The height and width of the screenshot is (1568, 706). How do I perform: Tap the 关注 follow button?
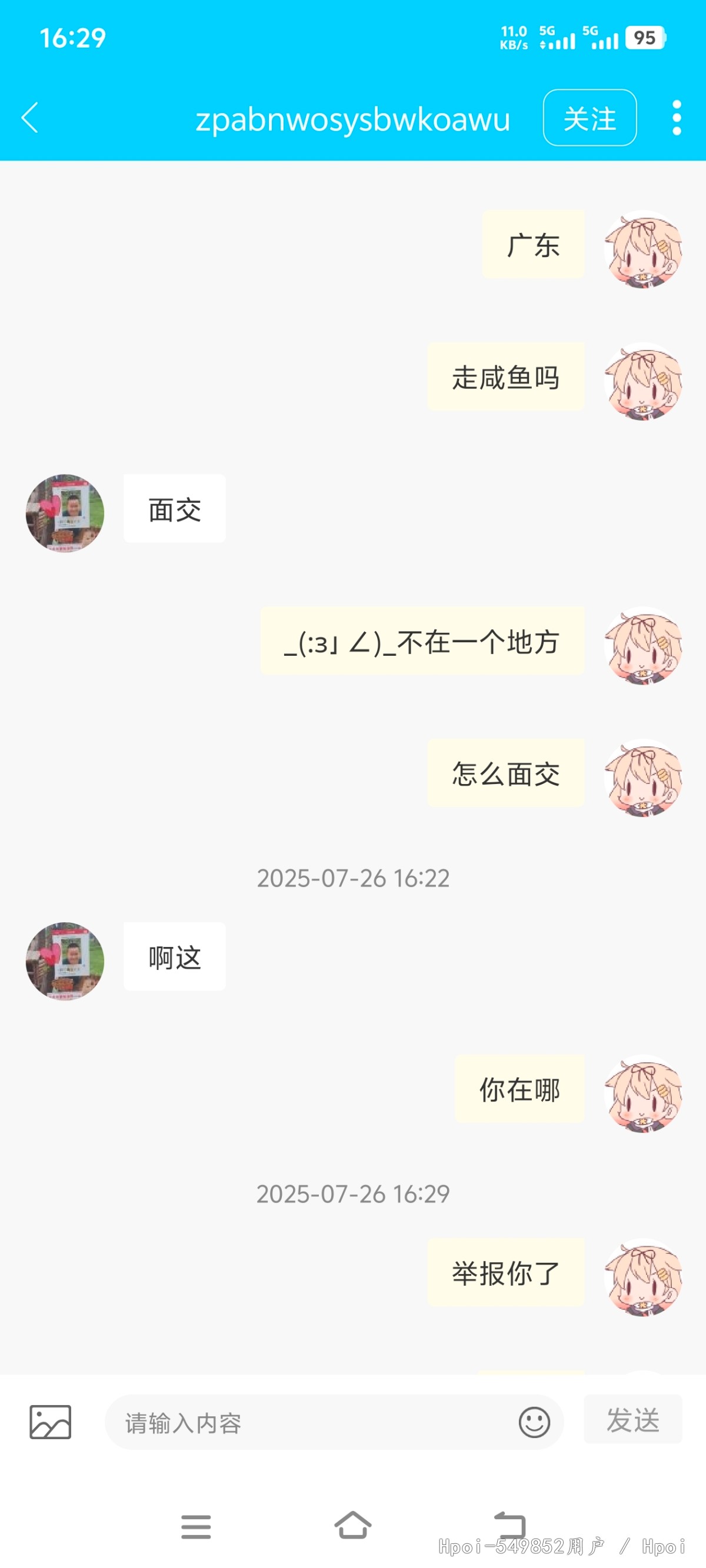(589, 118)
